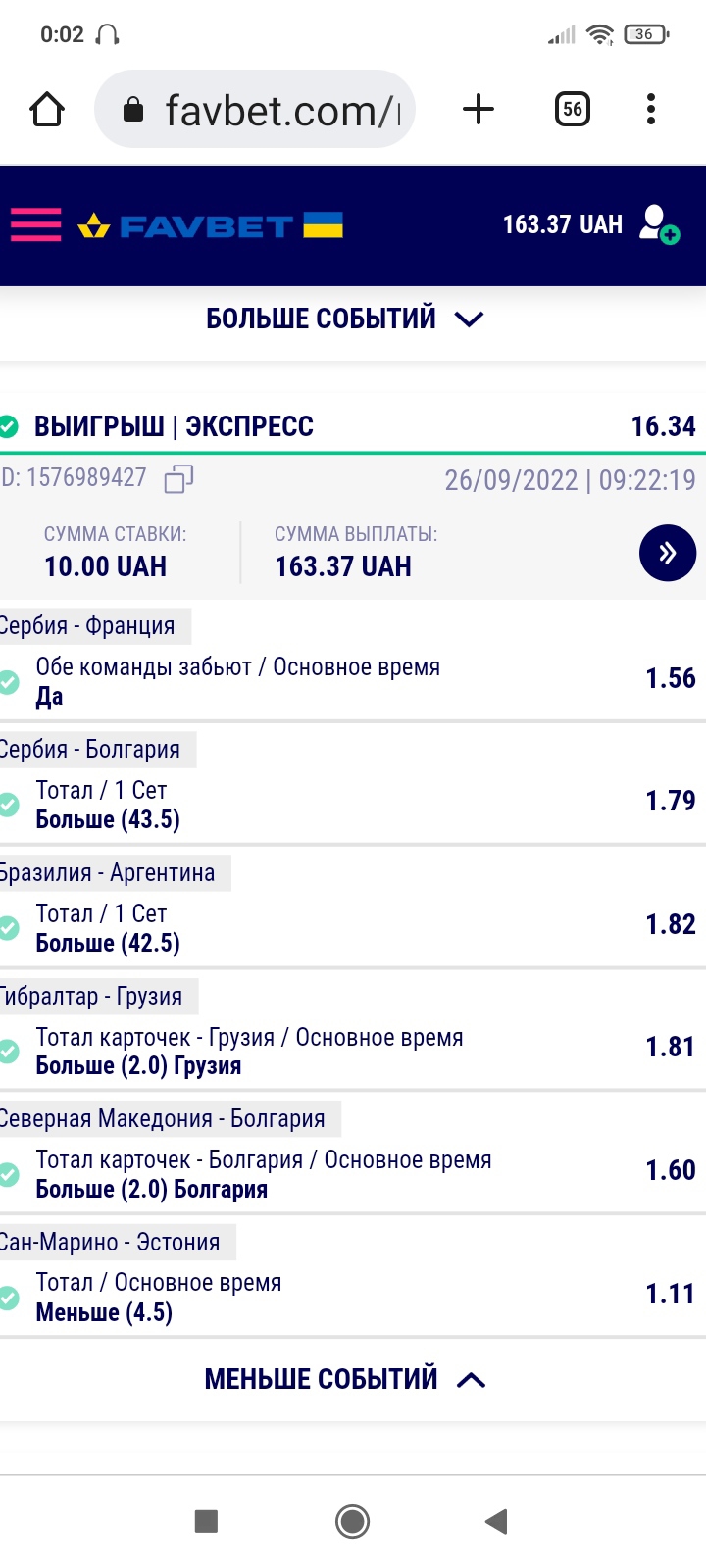Viewport: 706px width, 1568px height.
Task: Open the Сан-Марино - Эстония event
Action: coord(110,1242)
